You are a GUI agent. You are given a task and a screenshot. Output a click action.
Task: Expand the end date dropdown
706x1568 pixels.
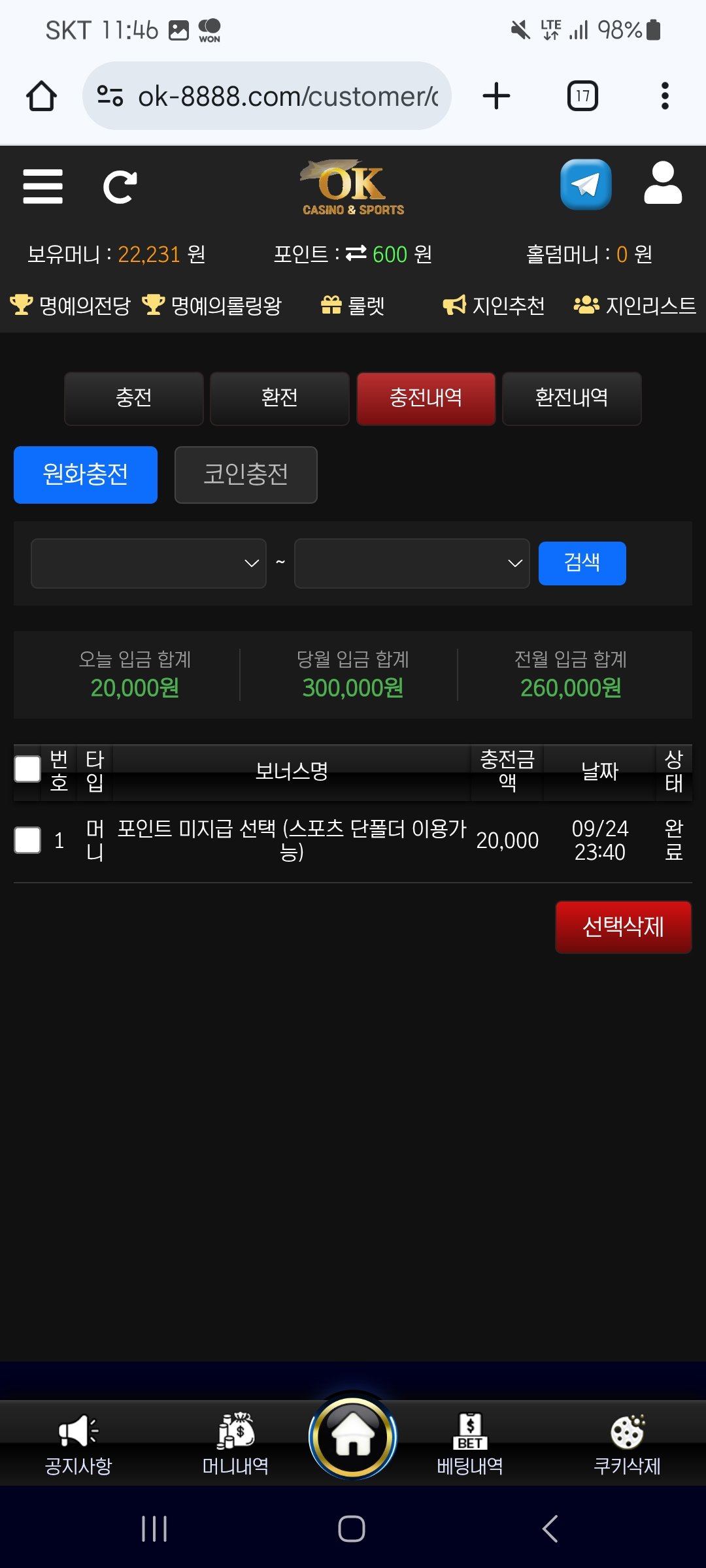(x=412, y=563)
